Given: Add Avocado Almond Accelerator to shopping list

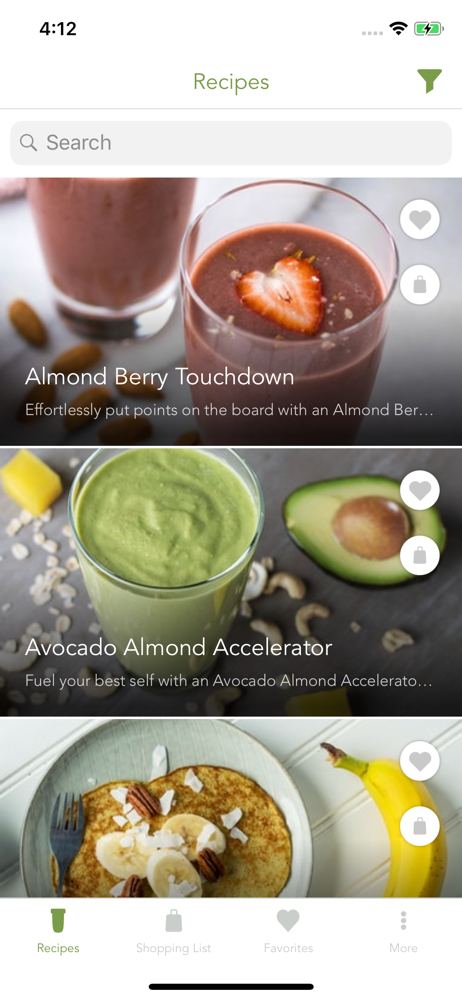Looking at the screenshot, I should (x=420, y=555).
